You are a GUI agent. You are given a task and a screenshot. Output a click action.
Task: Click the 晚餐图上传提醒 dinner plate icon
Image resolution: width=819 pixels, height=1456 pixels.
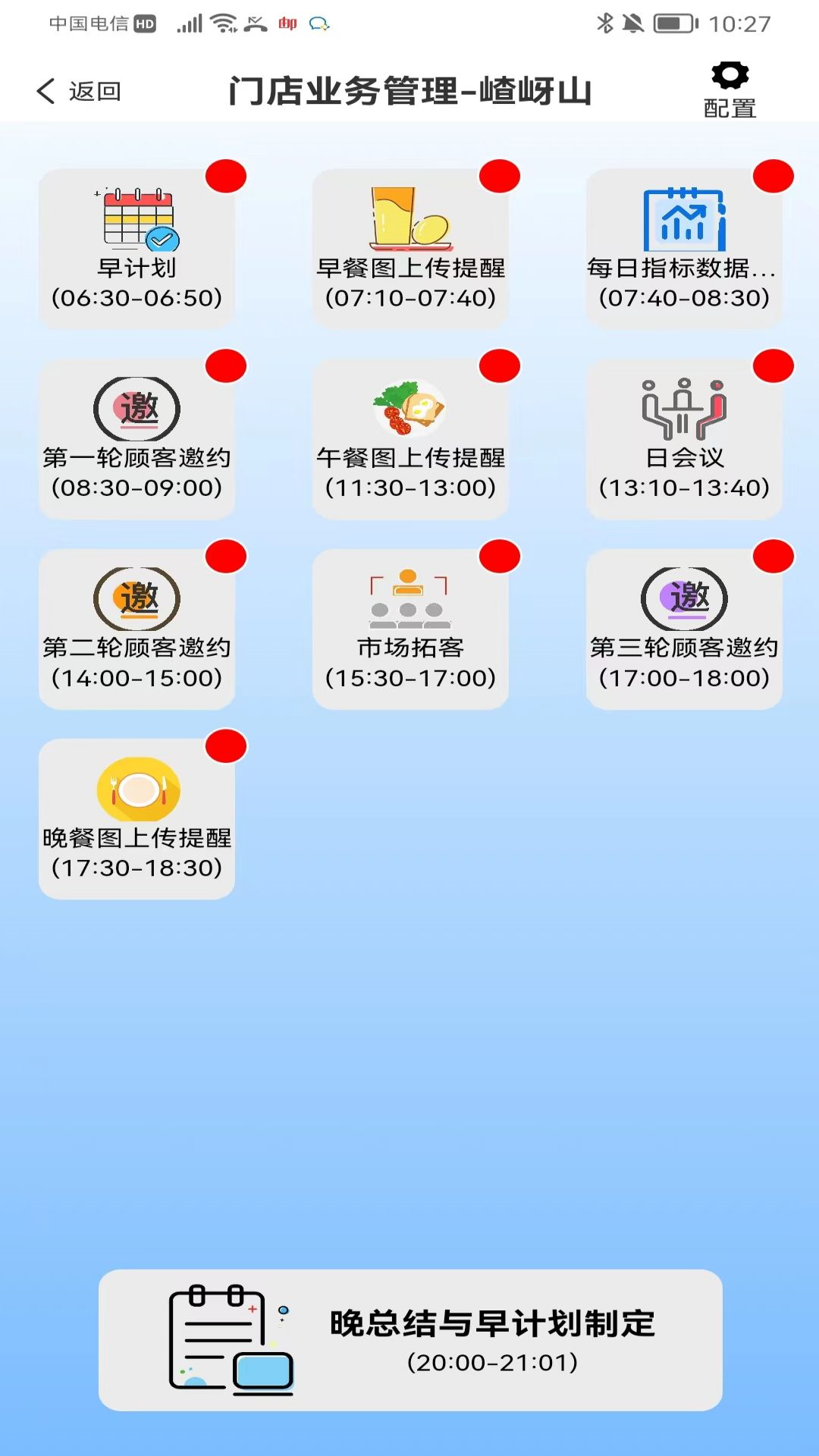pyautogui.click(x=136, y=789)
